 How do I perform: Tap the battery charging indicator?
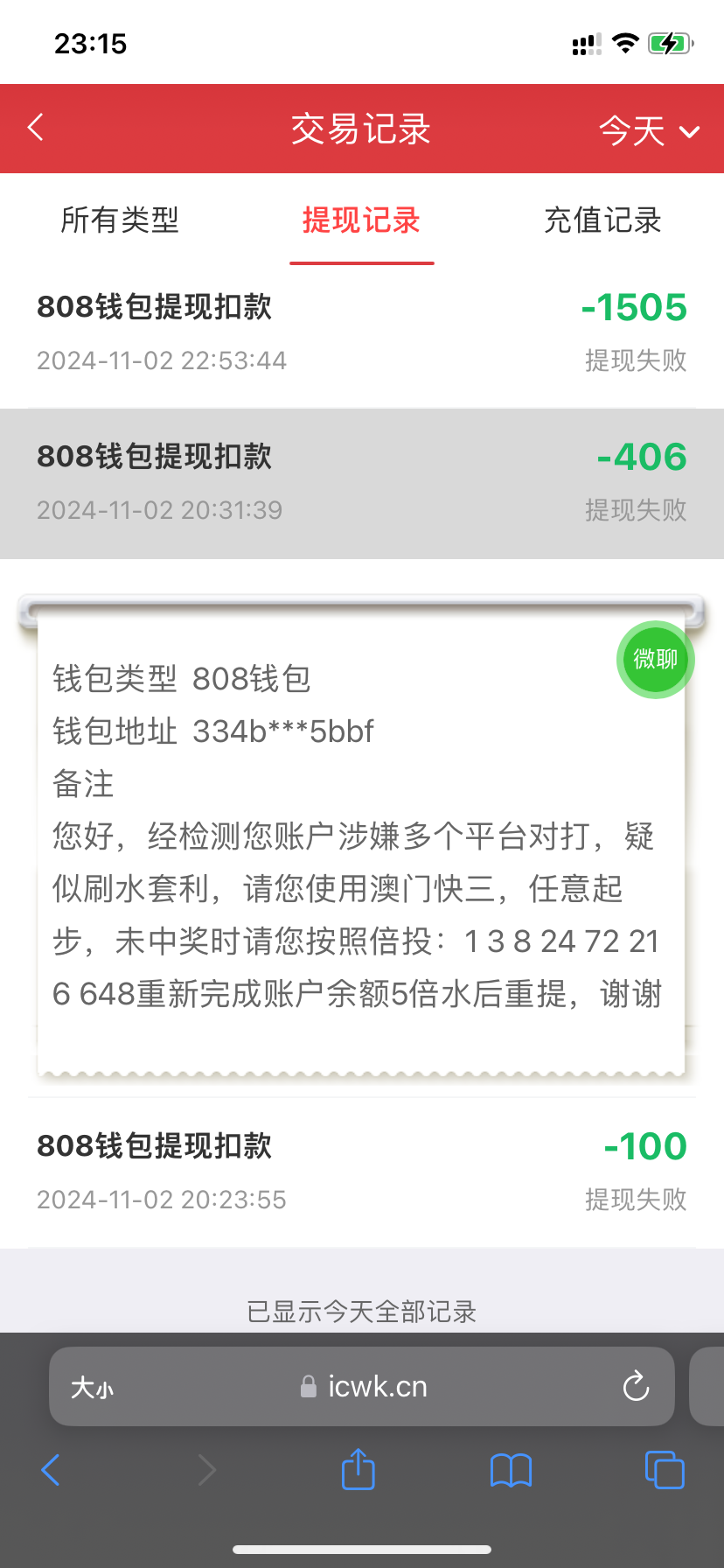pos(669,42)
